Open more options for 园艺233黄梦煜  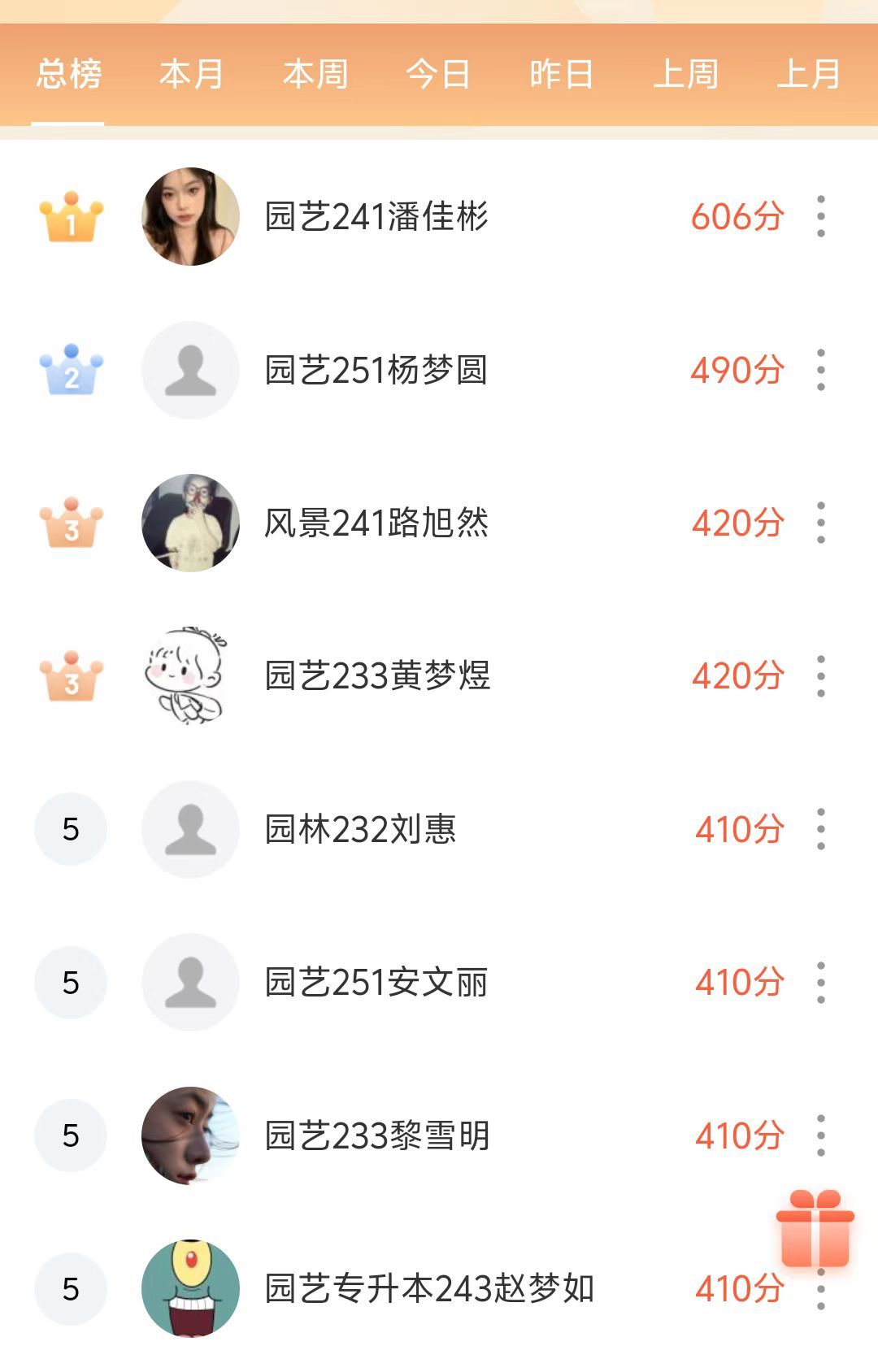point(821,676)
